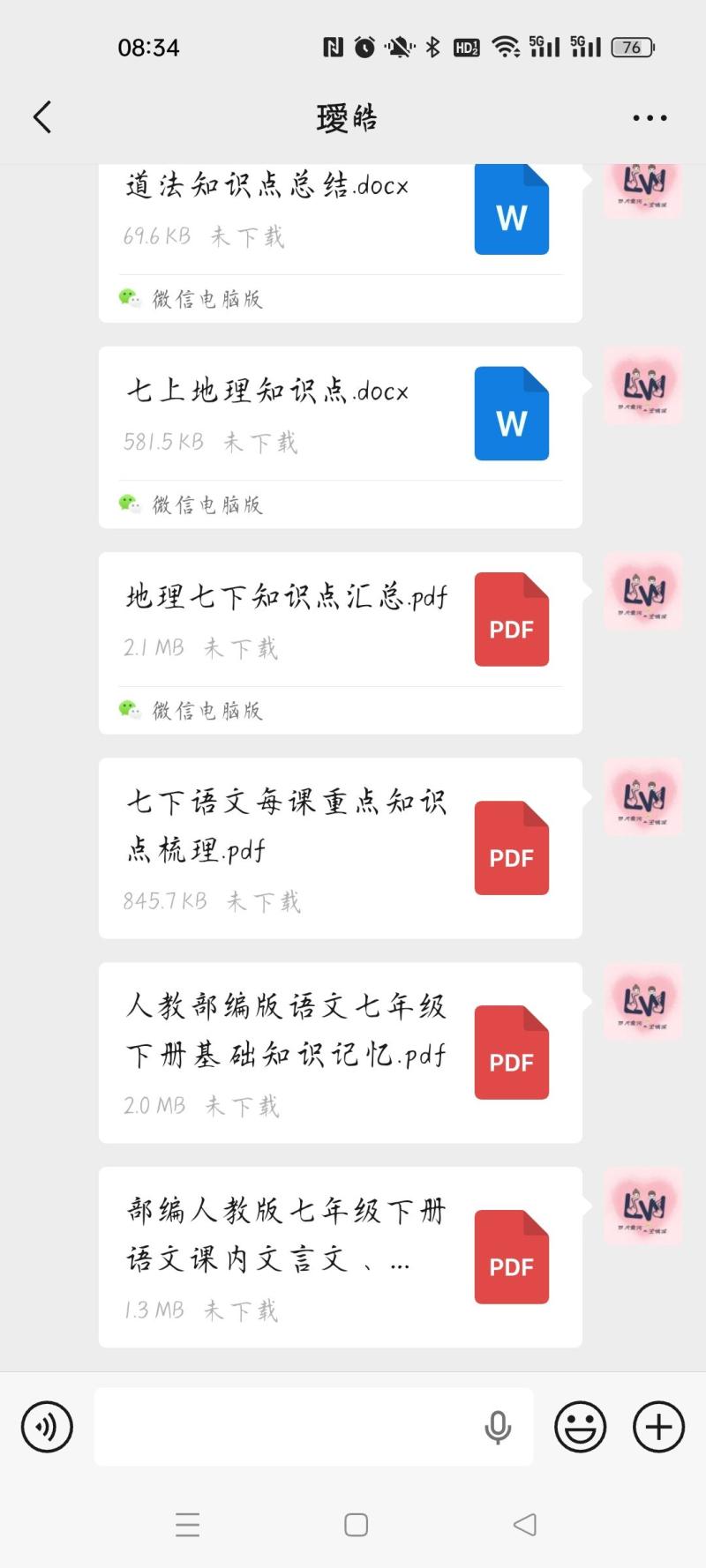Switch to voice message input
The width and height of the screenshot is (706, 1568).
click(x=47, y=1426)
